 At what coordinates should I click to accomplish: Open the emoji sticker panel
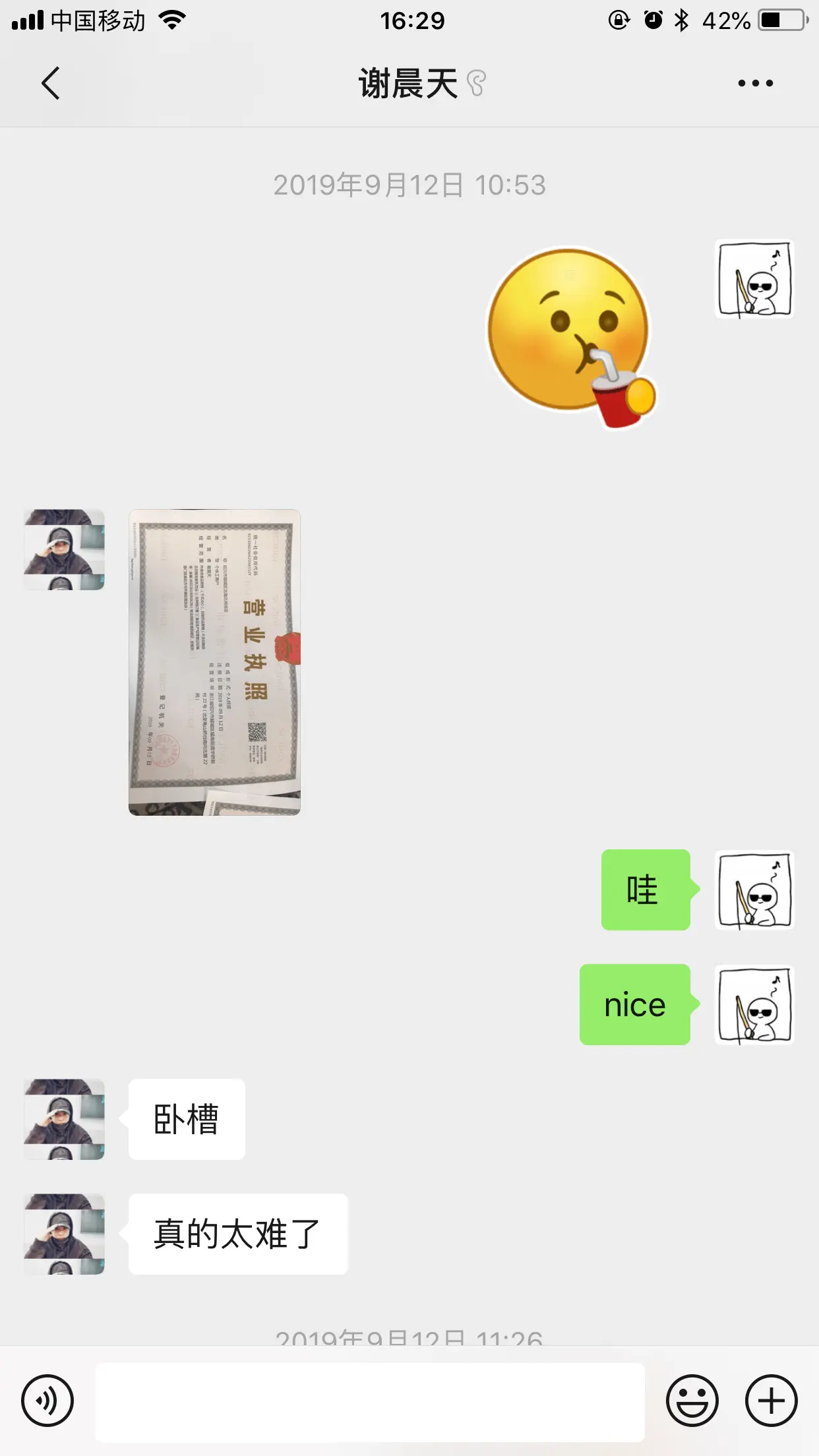[x=692, y=1401]
